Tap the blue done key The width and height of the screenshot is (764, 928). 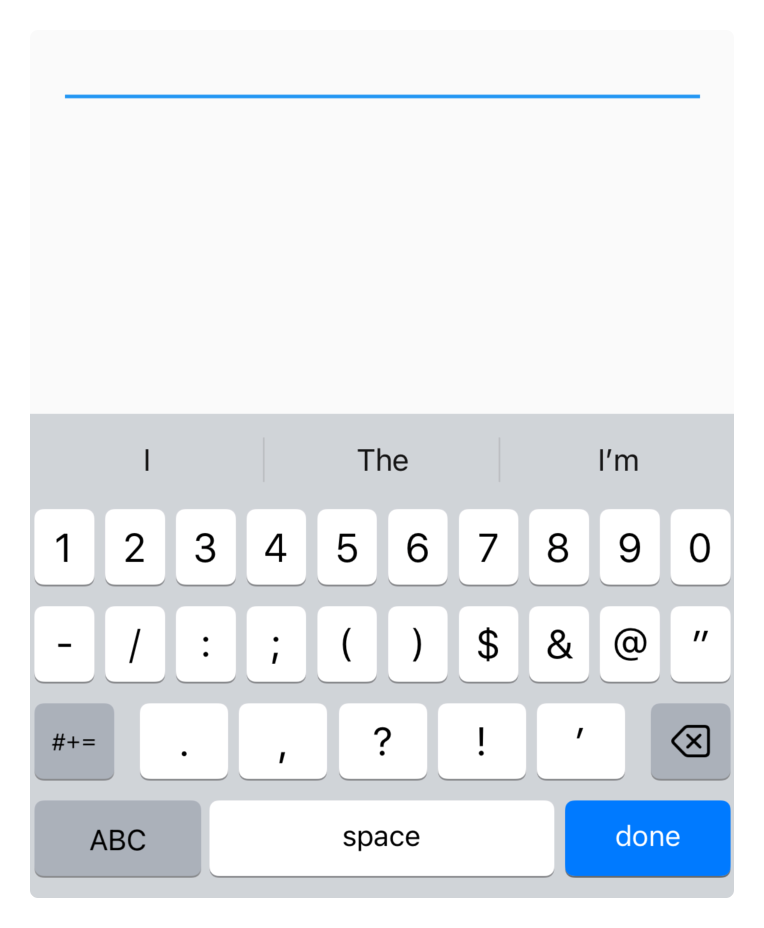[647, 838]
